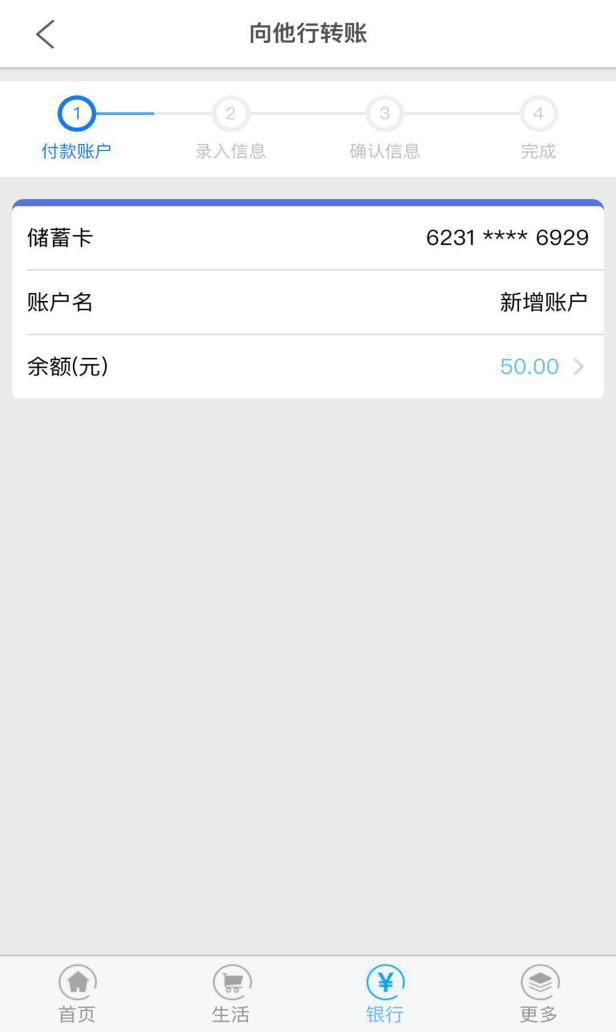Switch to the 生活 tab
The height and width of the screenshot is (1032, 616).
(231, 993)
